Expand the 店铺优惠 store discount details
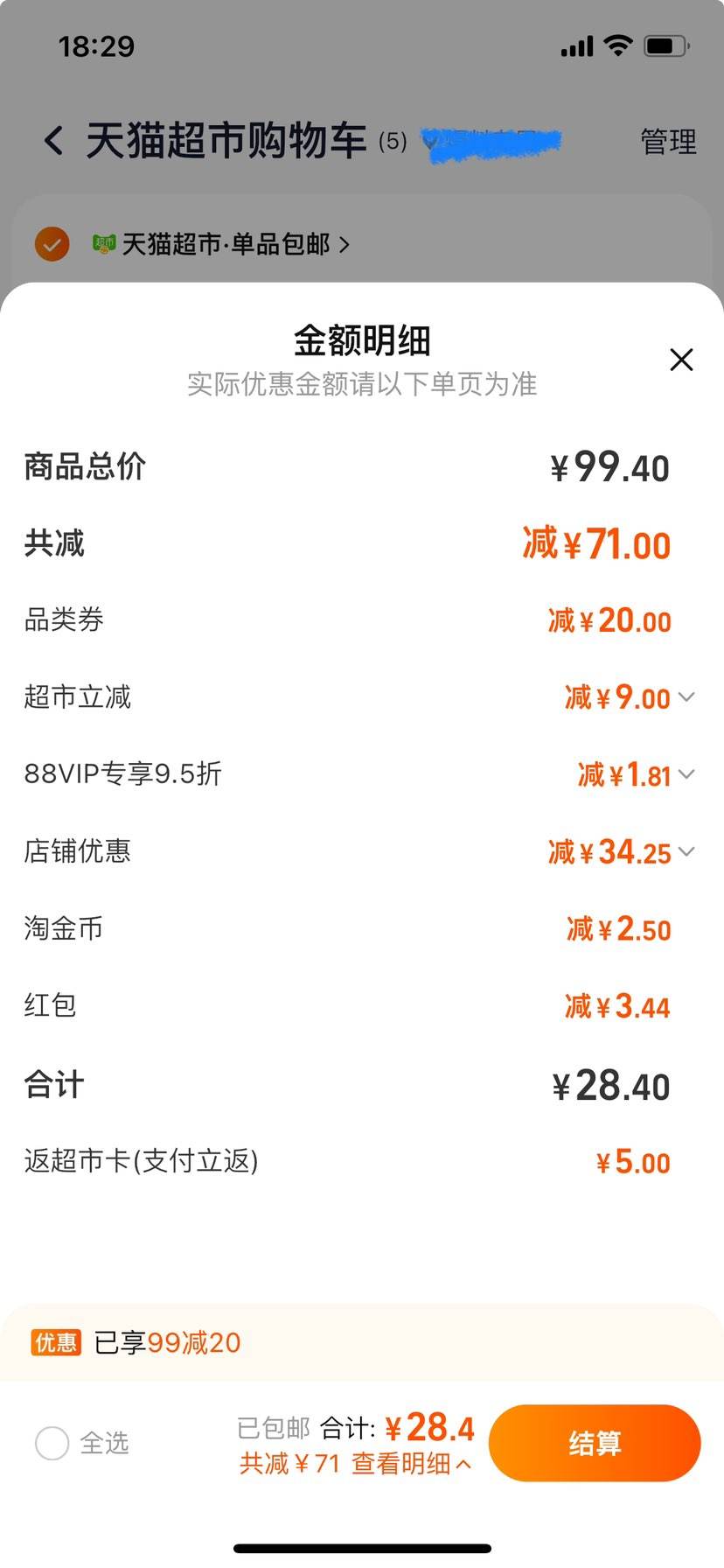The width and height of the screenshot is (724, 1568). click(687, 851)
